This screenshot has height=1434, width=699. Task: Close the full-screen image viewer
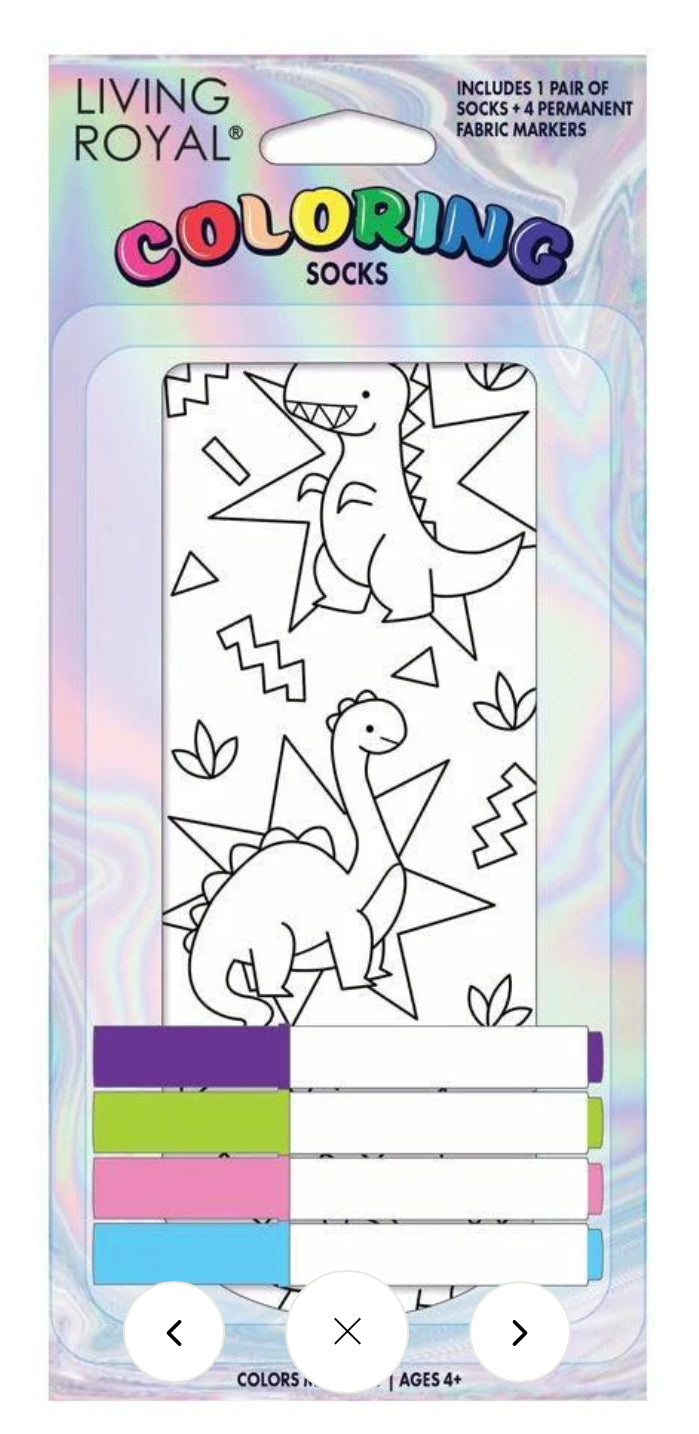click(x=347, y=1332)
